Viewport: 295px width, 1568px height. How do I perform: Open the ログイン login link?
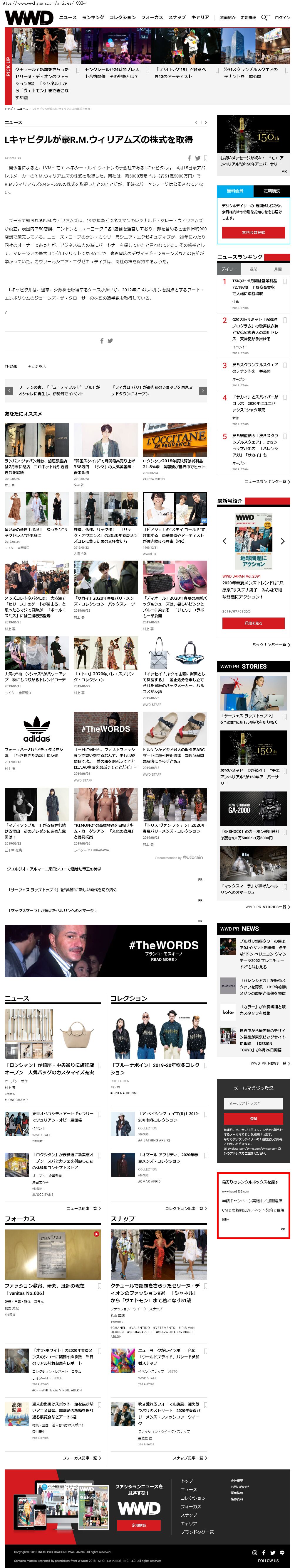click(282, 18)
